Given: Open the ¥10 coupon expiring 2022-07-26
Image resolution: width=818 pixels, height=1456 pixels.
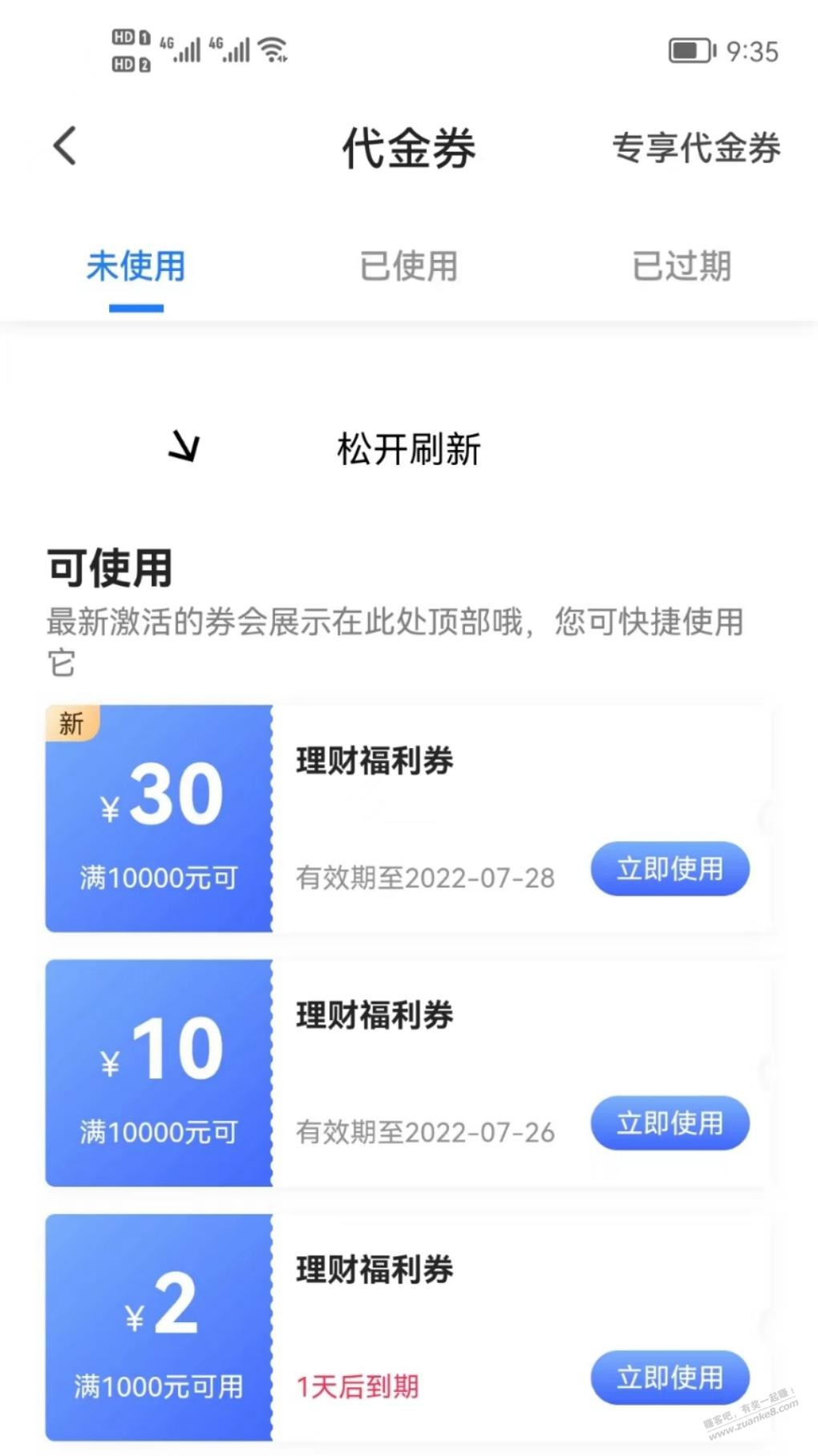Looking at the screenshot, I should (409, 1073).
